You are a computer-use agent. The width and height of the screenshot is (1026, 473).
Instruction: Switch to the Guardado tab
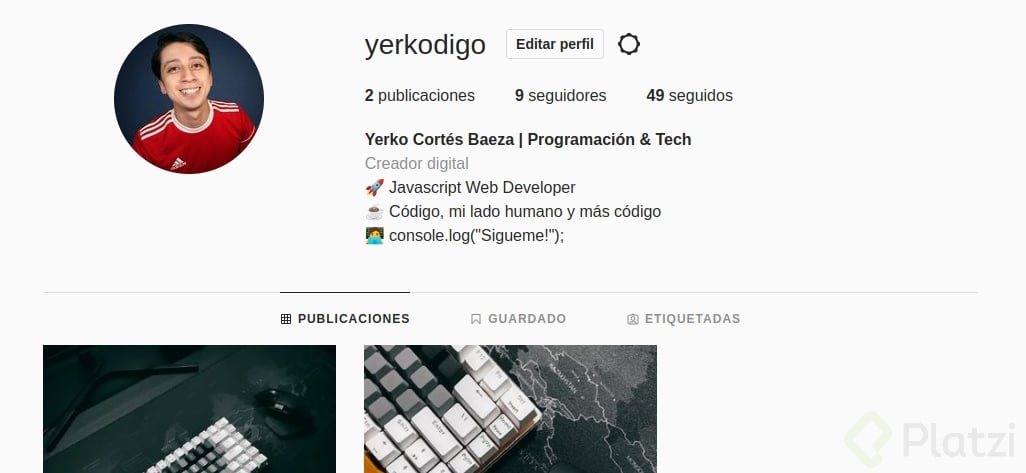point(518,319)
